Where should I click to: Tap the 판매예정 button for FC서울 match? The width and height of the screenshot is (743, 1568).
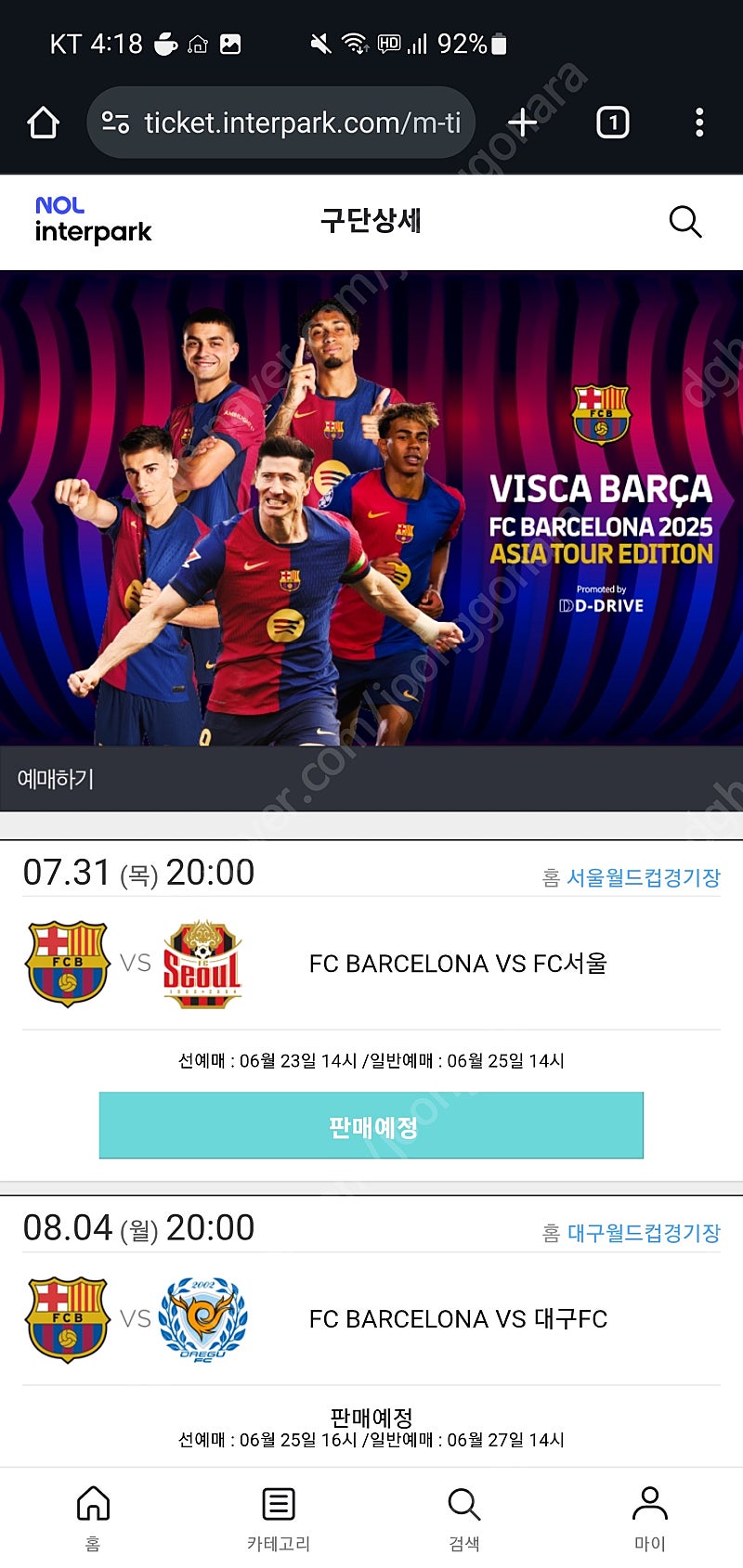pos(371,1126)
